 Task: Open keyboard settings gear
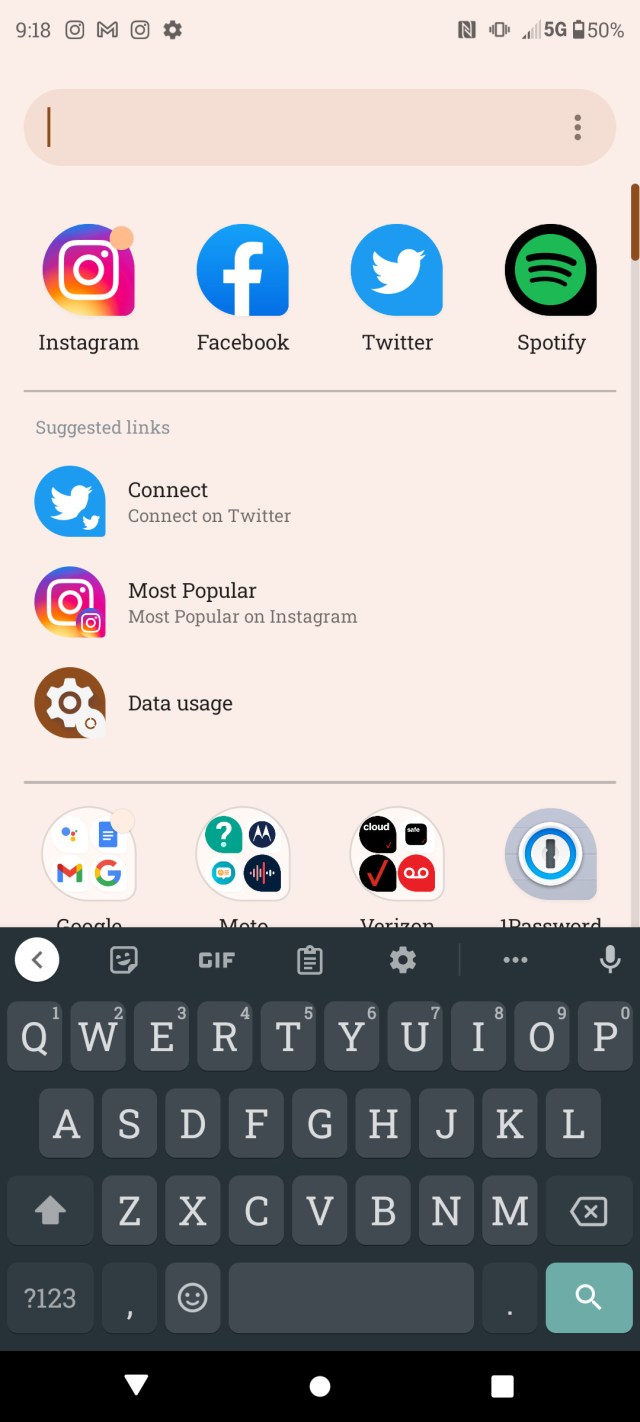click(x=403, y=961)
